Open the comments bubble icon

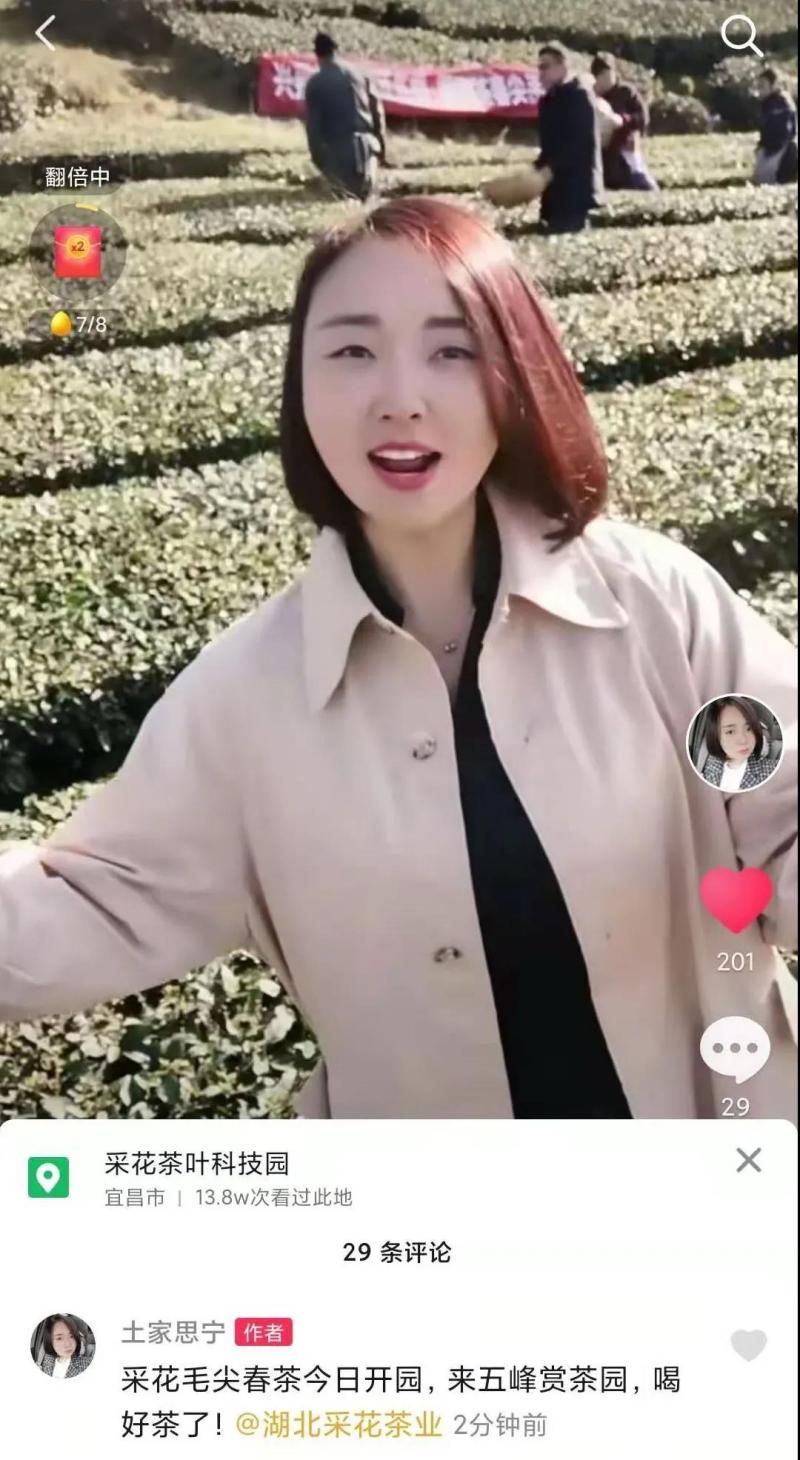pyautogui.click(x=735, y=1050)
